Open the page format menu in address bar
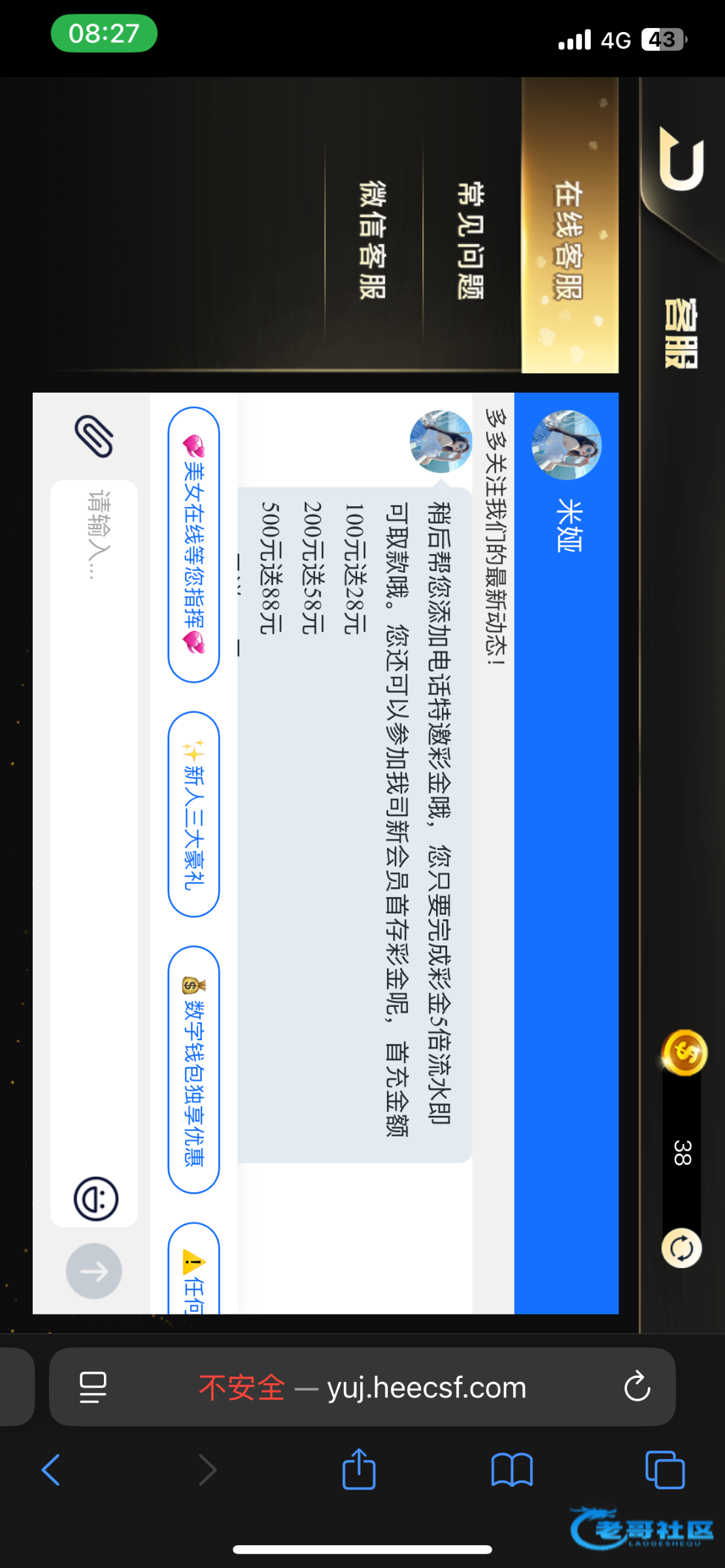This screenshot has height=1568, width=725. 93,1387
